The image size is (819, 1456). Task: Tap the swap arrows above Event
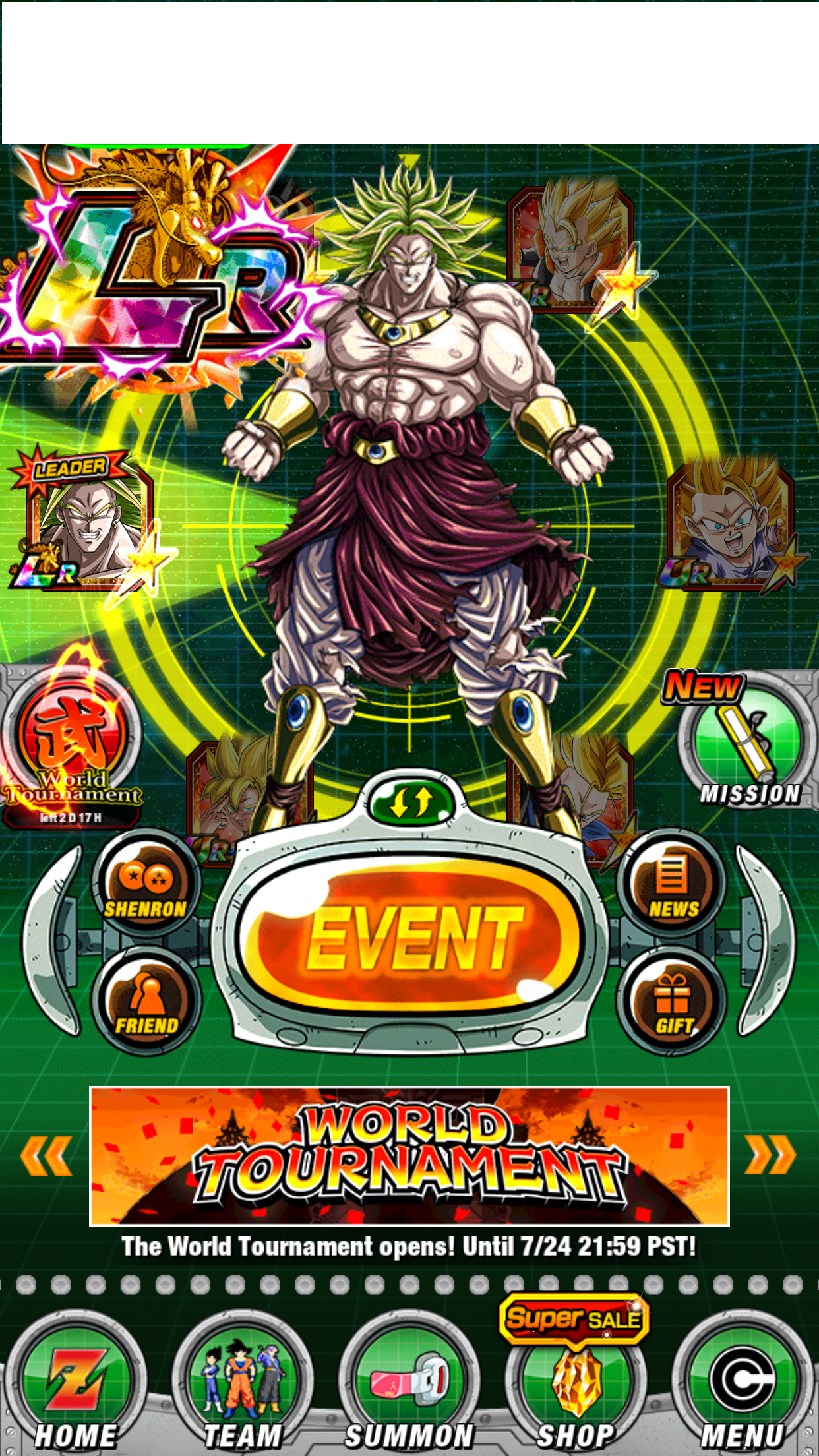coord(411,802)
